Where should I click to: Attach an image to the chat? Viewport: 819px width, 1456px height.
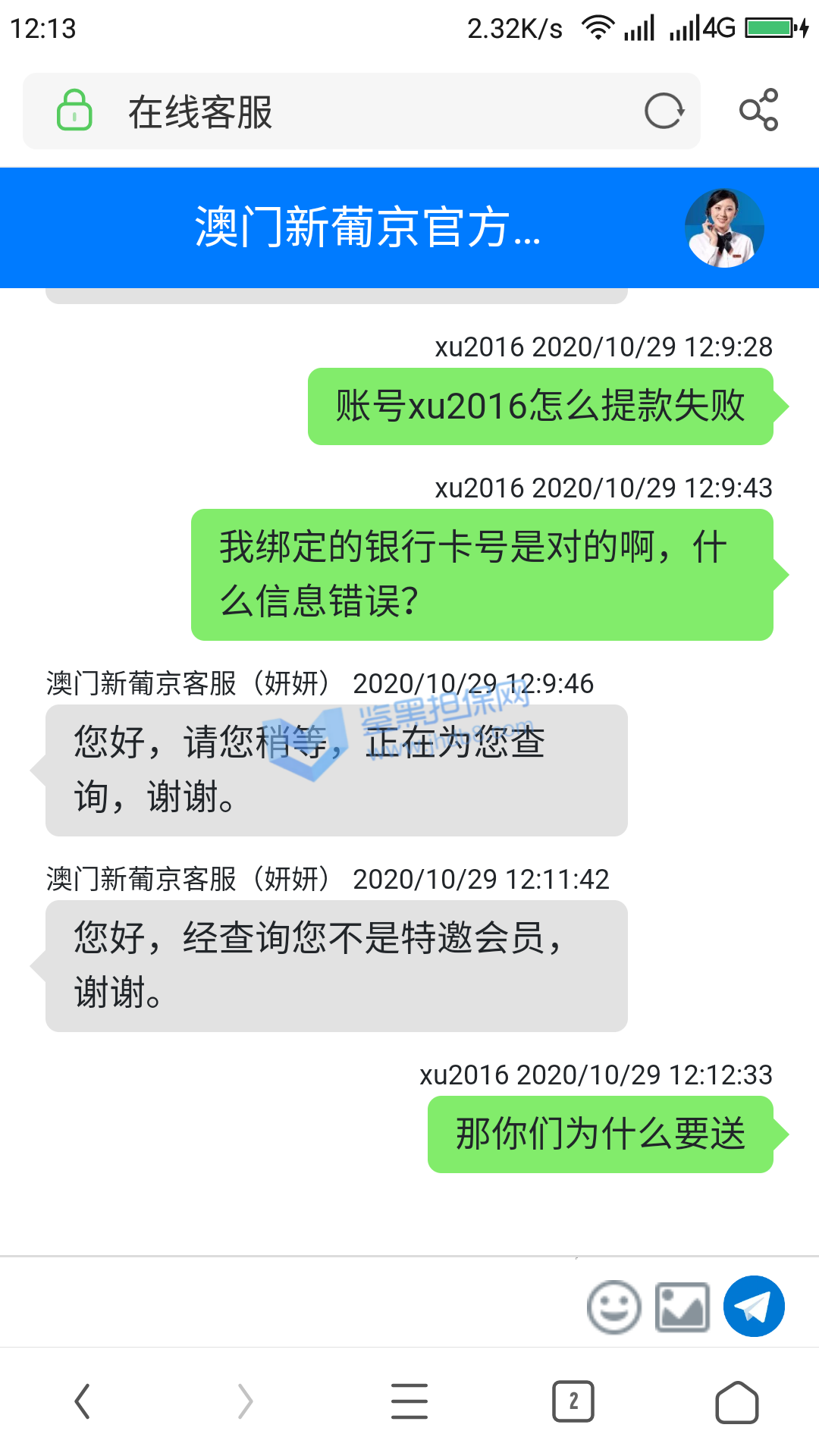[682, 1307]
